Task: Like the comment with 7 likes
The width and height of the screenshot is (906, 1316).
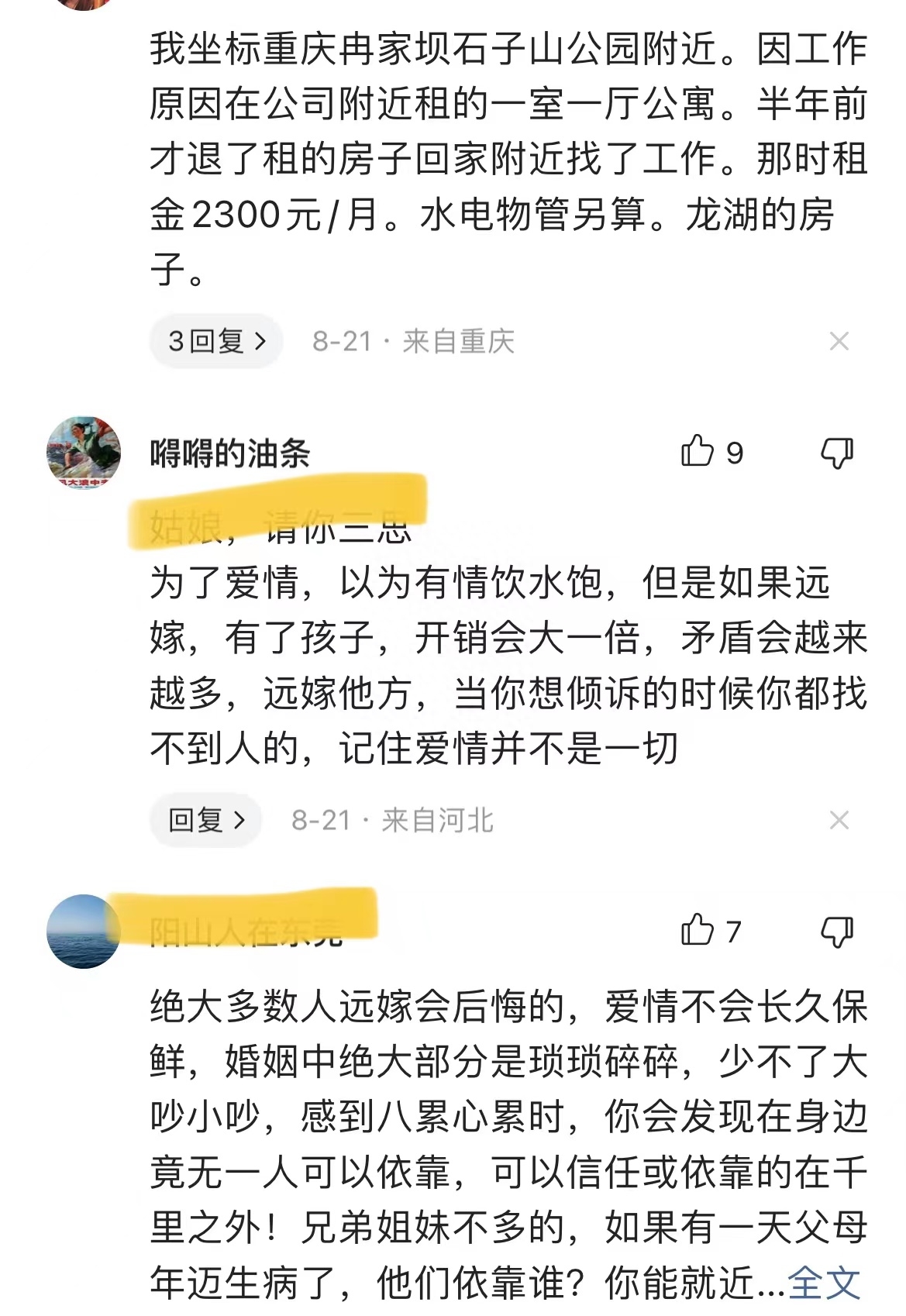Action: 698,930
